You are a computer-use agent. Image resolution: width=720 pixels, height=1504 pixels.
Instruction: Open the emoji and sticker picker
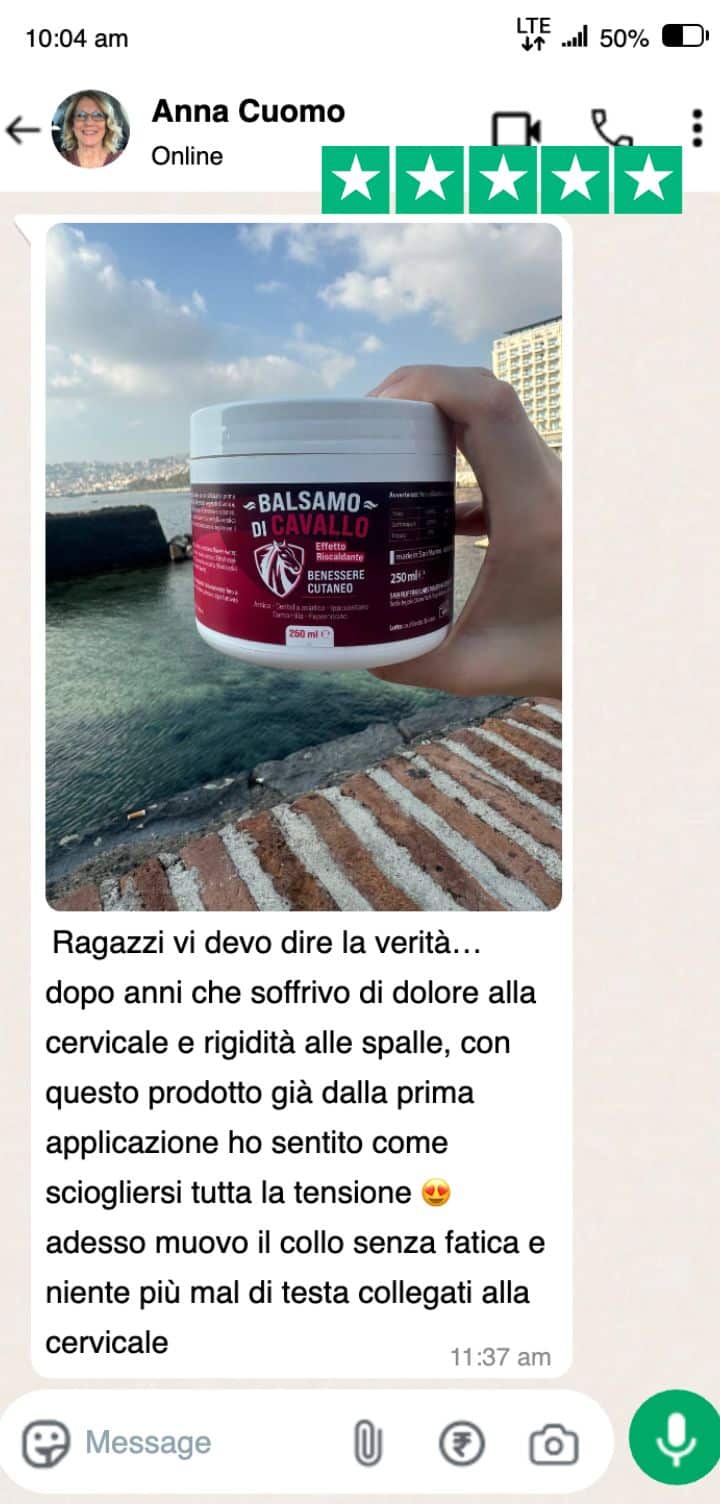click(x=46, y=1443)
